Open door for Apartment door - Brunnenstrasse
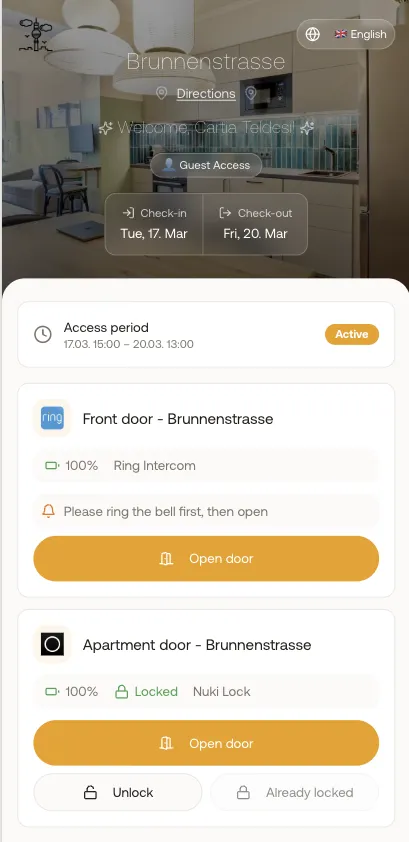Screen dimensions: 409x842 point(206,743)
